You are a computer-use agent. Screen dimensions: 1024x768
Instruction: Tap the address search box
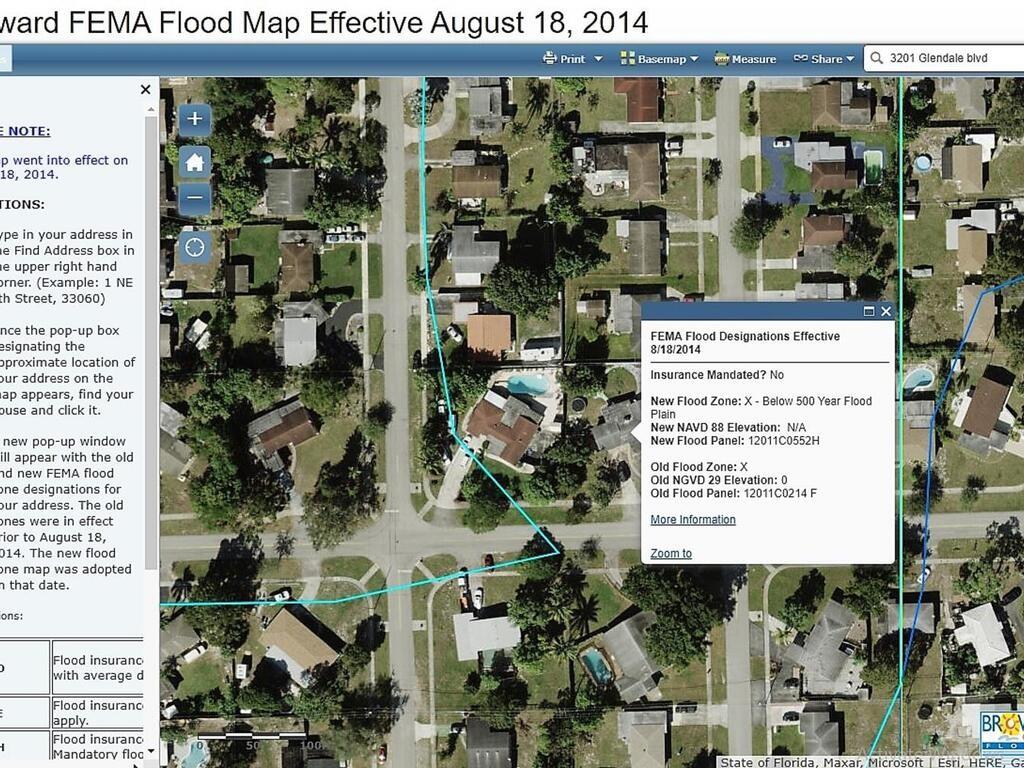click(950, 58)
